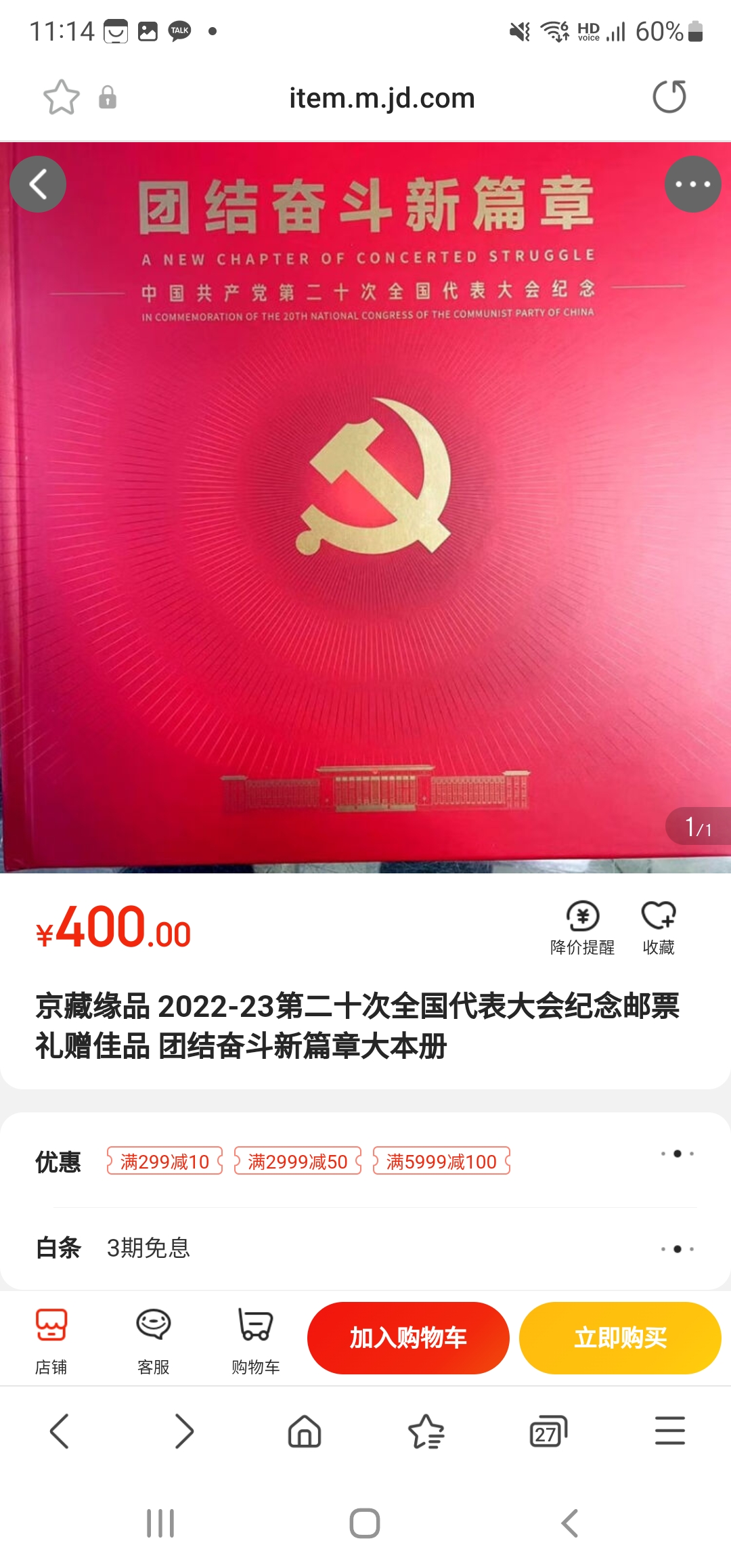Select the 满2999减50 coupon chip
Image resolution: width=731 pixels, height=1568 pixels.
pos(298,1161)
